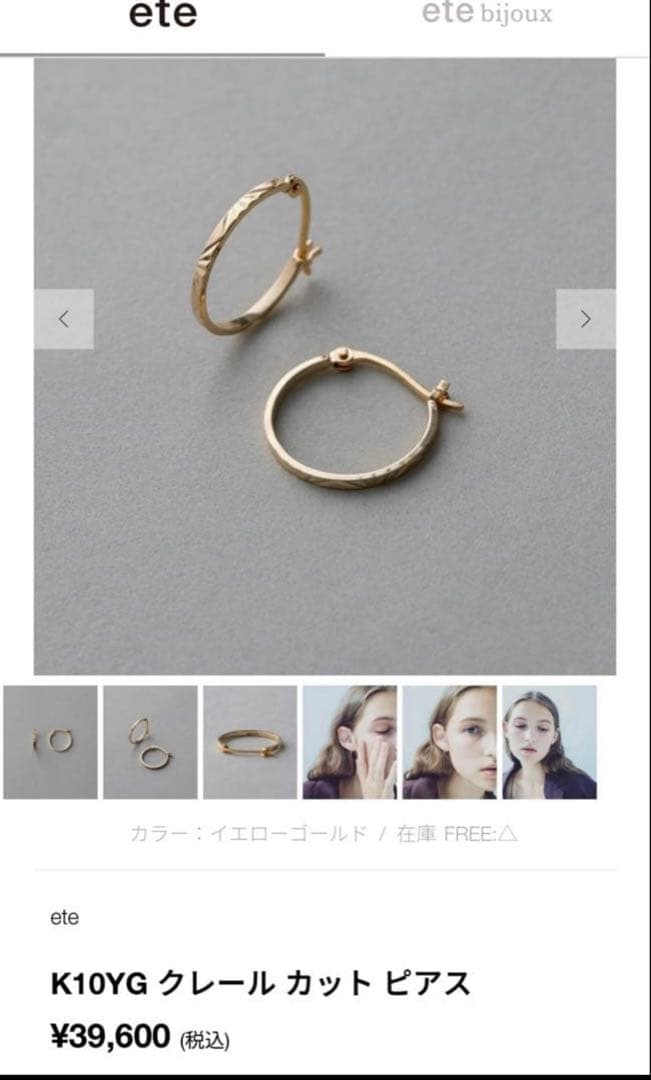Advance to the next product photo
The height and width of the screenshot is (1080, 651).
click(585, 319)
